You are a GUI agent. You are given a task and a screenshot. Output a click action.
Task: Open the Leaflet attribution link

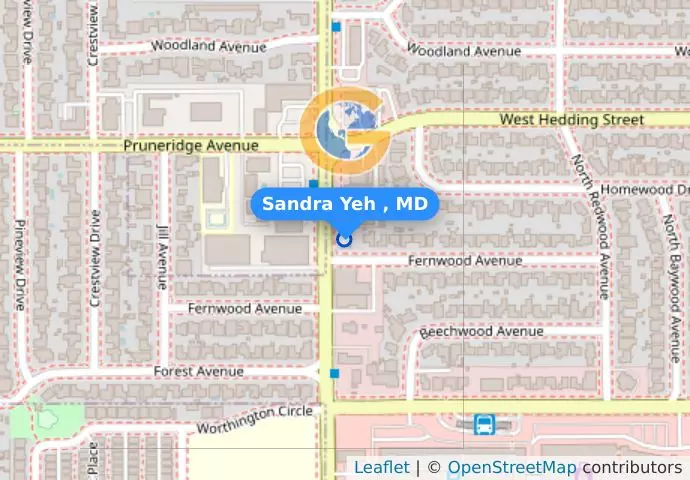pos(381,468)
